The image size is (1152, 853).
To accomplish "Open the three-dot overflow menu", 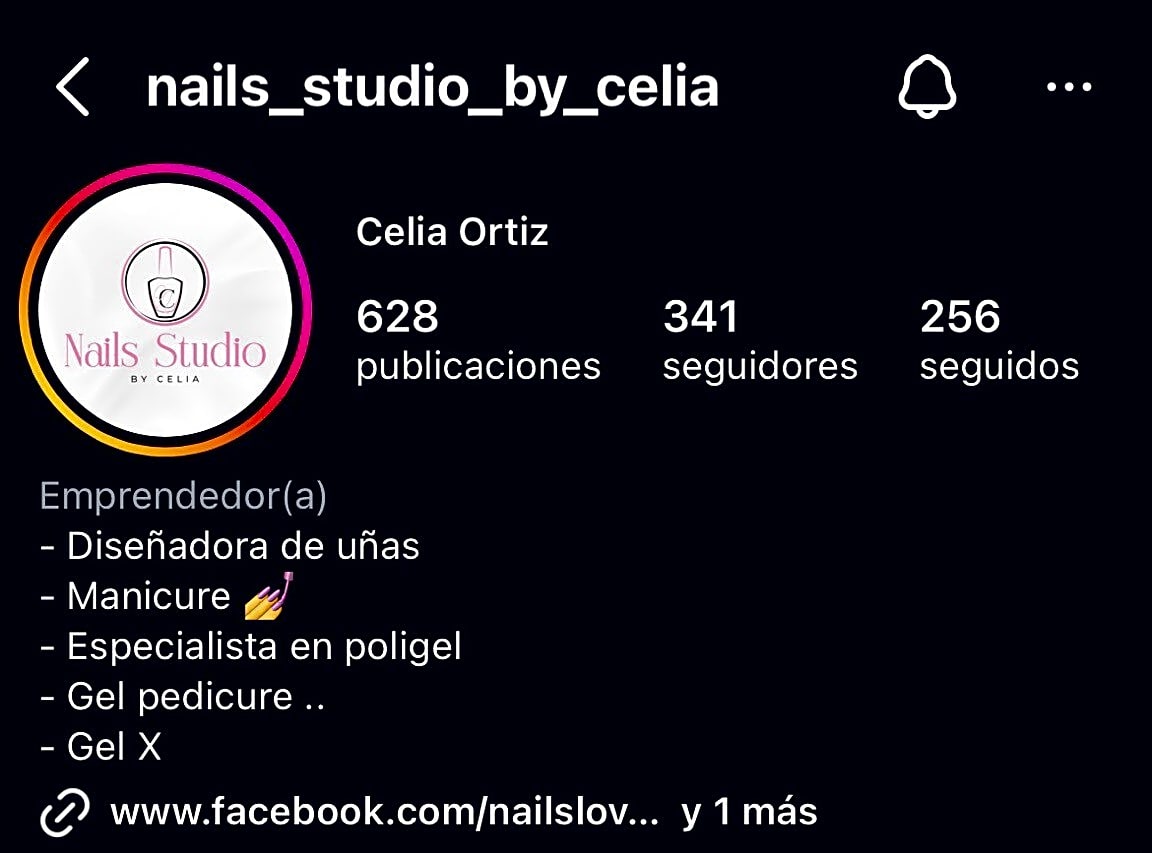I will [x=1069, y=87].
